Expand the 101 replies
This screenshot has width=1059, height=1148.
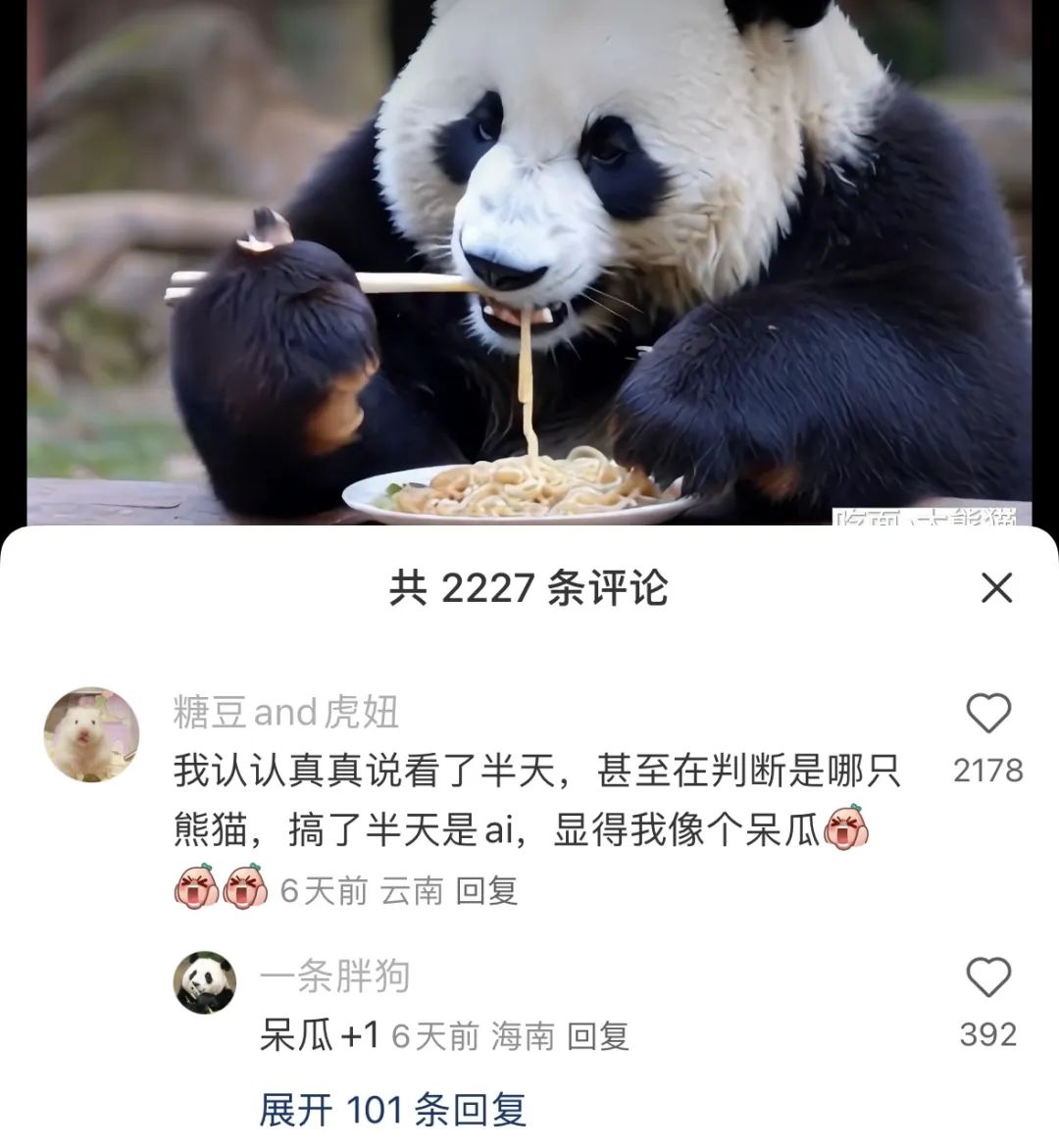(x=392, y=1110)
